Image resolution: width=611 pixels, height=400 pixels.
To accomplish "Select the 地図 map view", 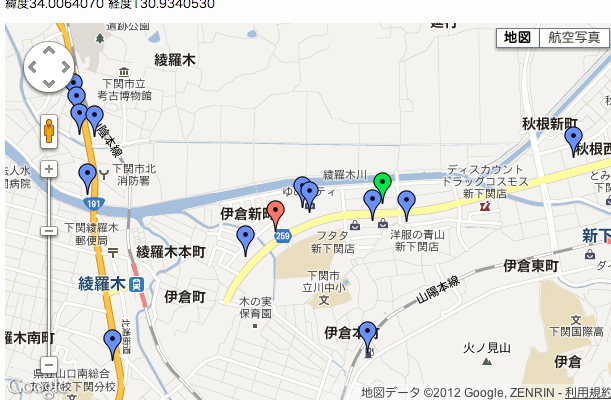I will (x=517, y=38).
